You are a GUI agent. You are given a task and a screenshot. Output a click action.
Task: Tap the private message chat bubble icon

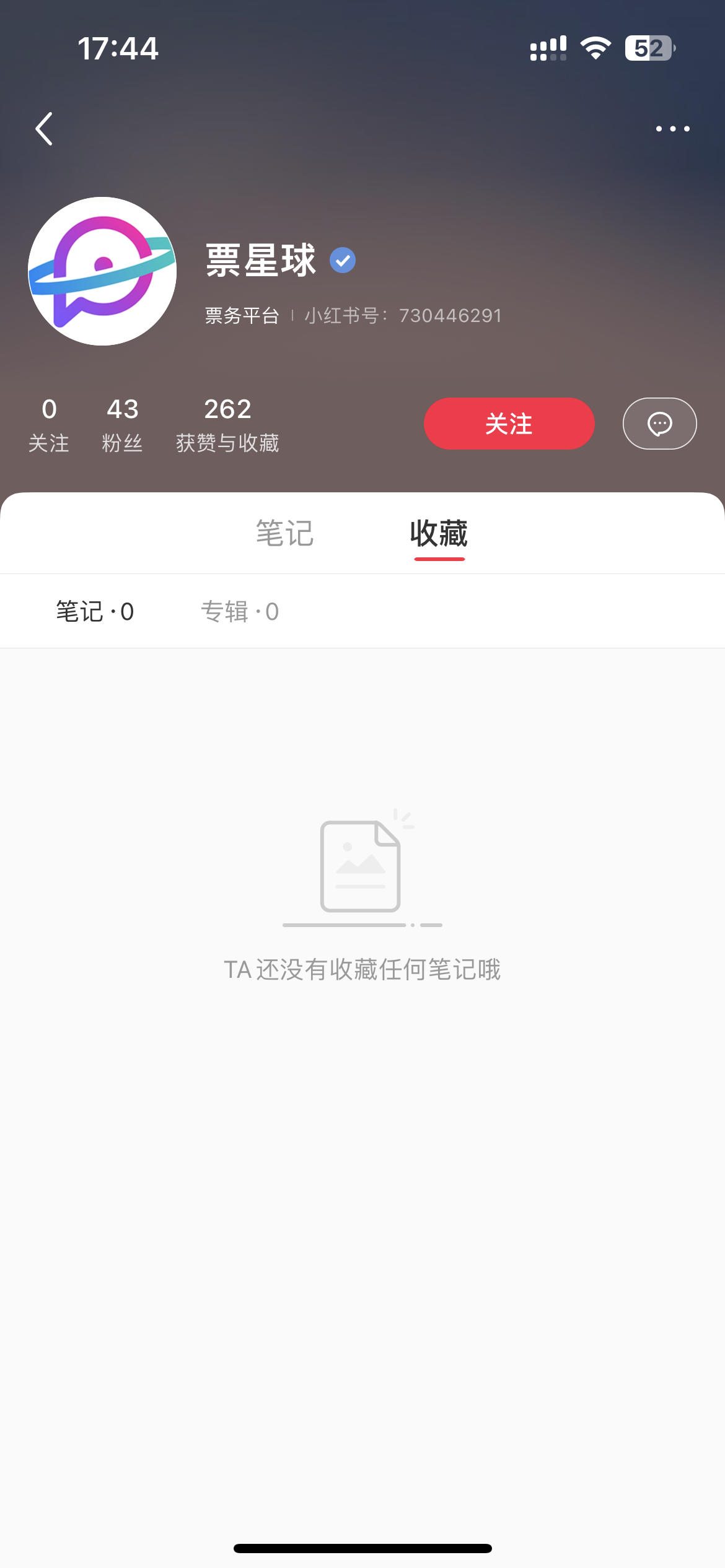point(659,424)
